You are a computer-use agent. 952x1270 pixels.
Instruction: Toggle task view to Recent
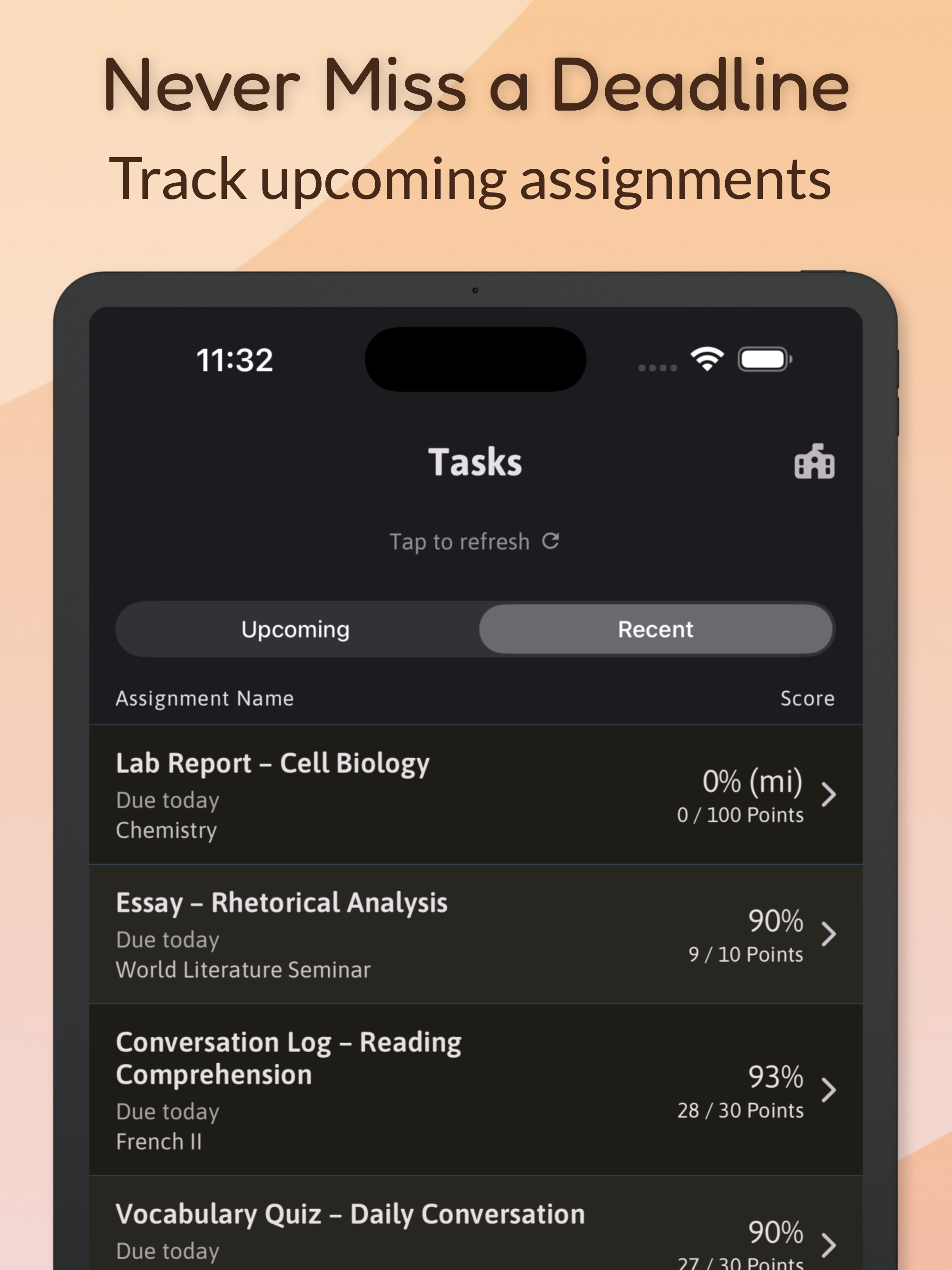pyautogui.click(x=656, y=629)
